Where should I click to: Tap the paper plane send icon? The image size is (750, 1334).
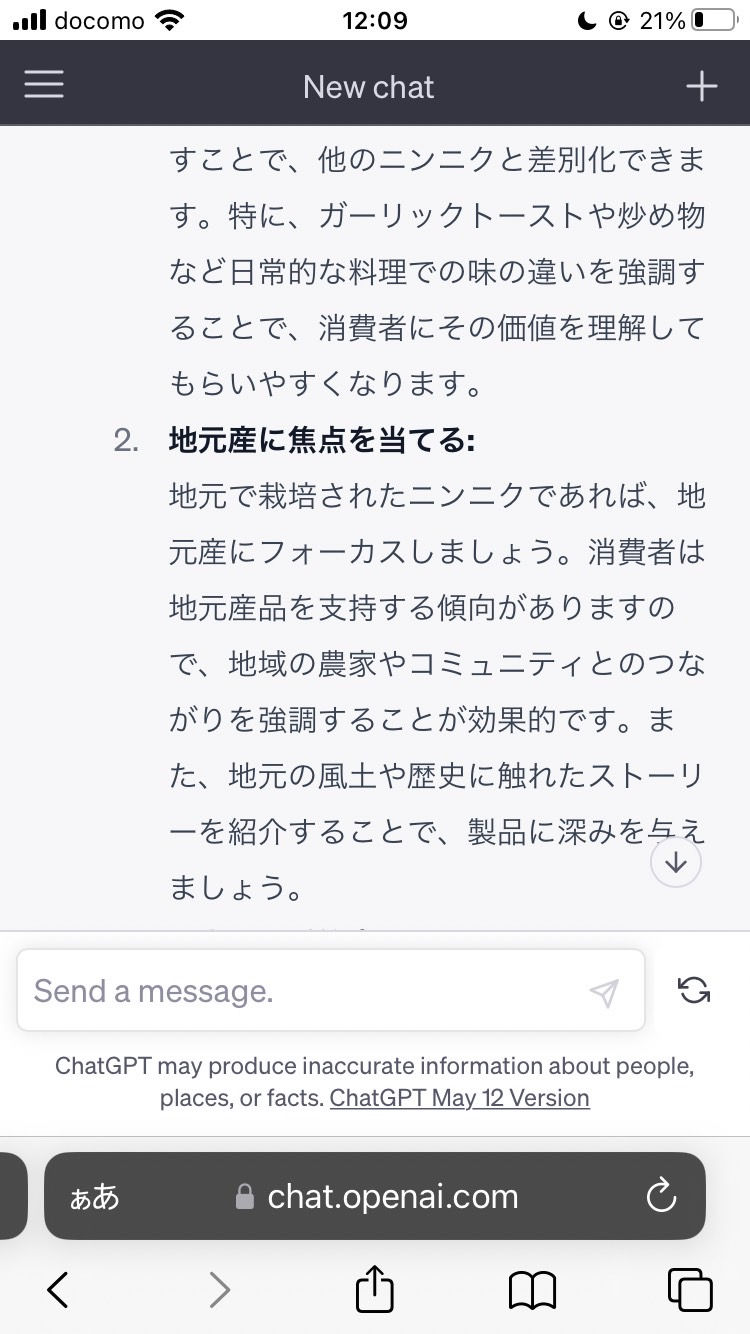point(604,992)
